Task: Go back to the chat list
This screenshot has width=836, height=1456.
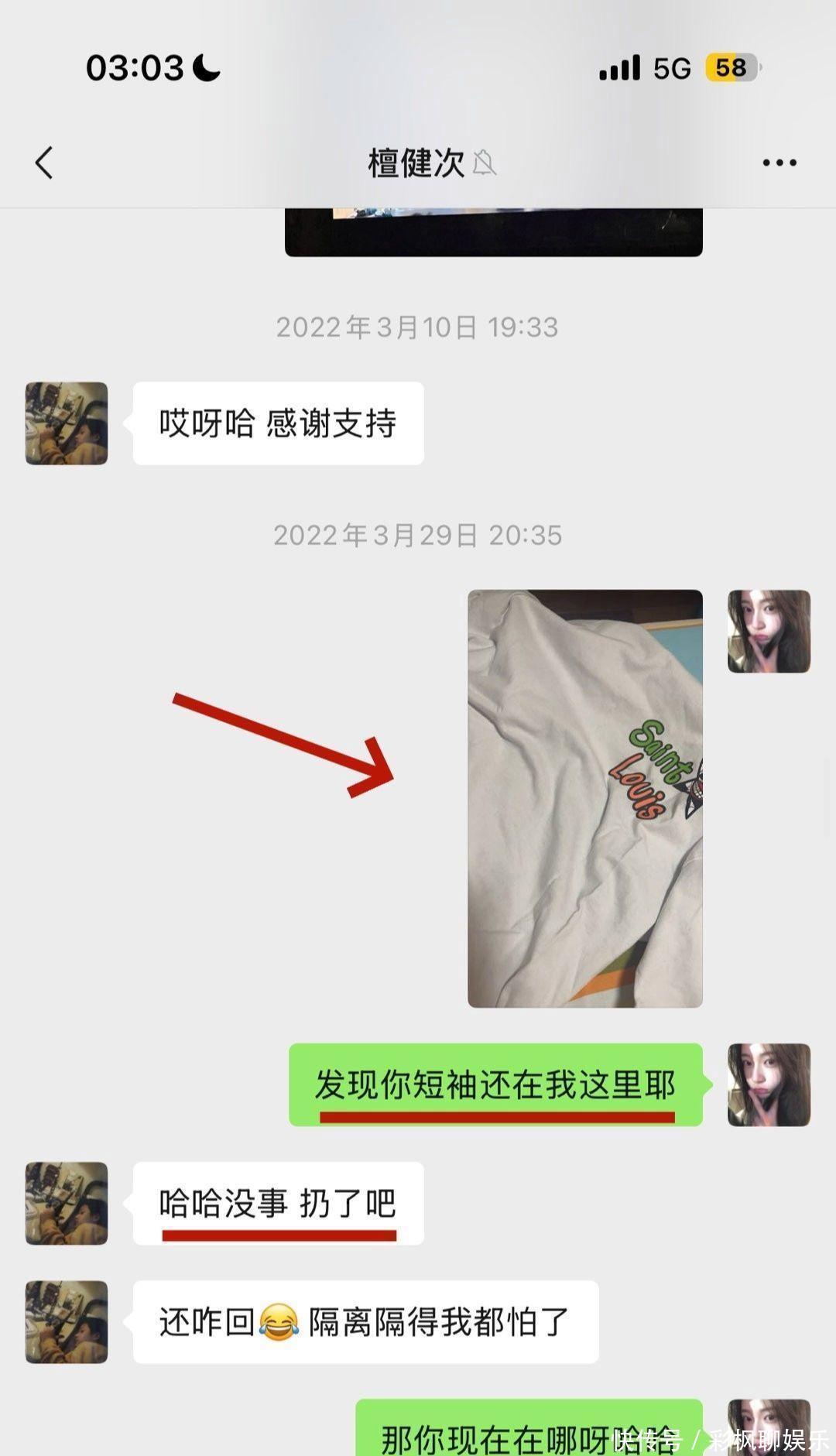Action: (45, 163)
